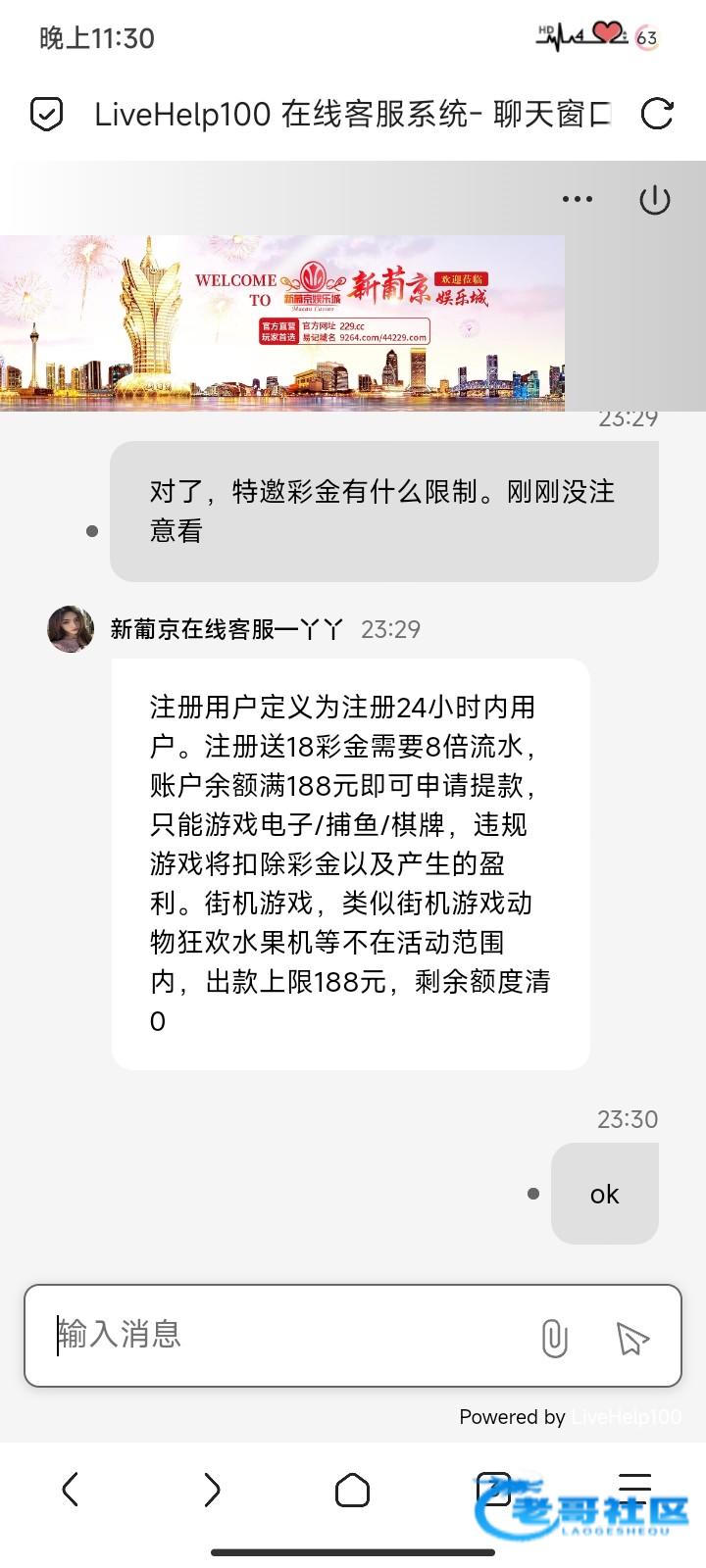
Task: Edit the LiveHelp100 address bar
Action: pos(352,115)
